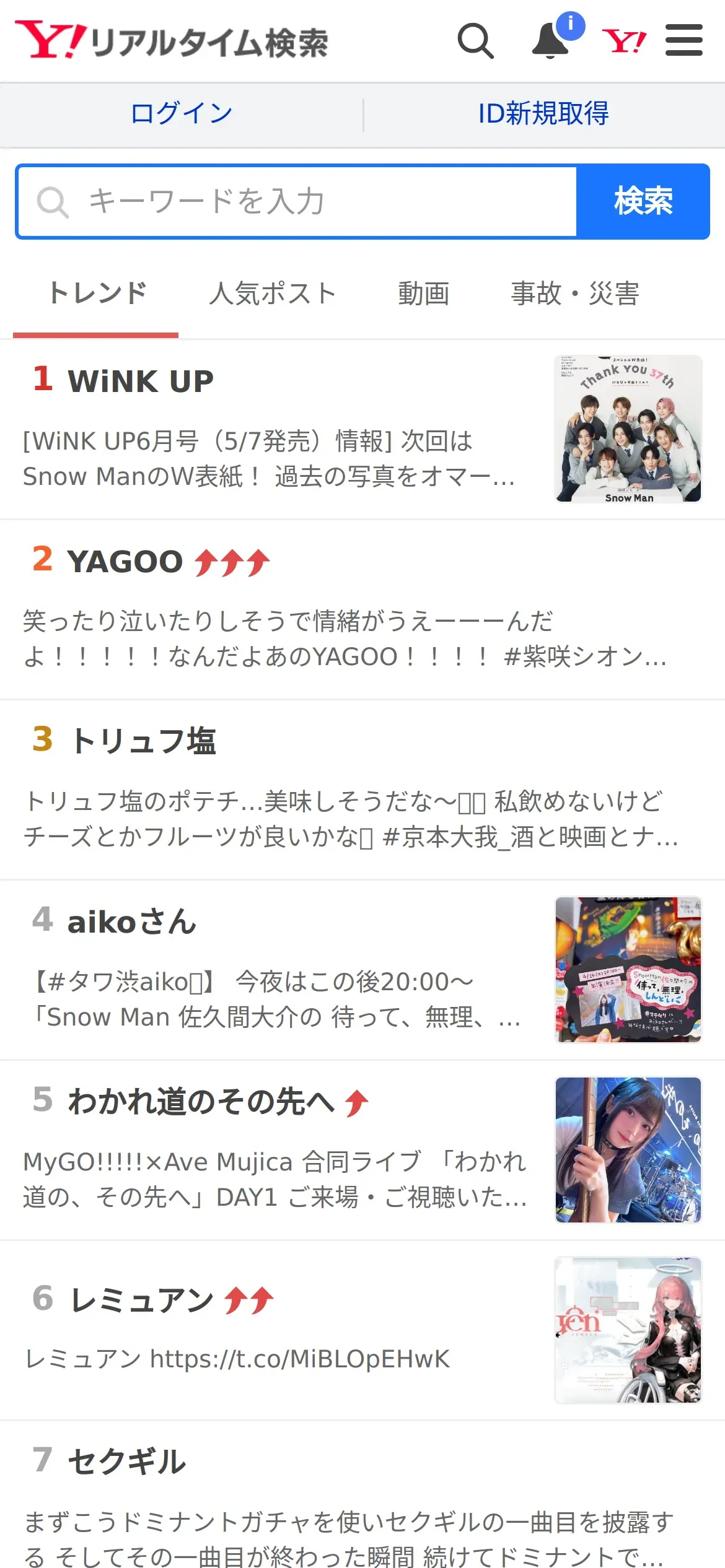The height and width of the screenshot is (1568, 725).
Task: Open the notifications bell
Action: pos(551,41)
